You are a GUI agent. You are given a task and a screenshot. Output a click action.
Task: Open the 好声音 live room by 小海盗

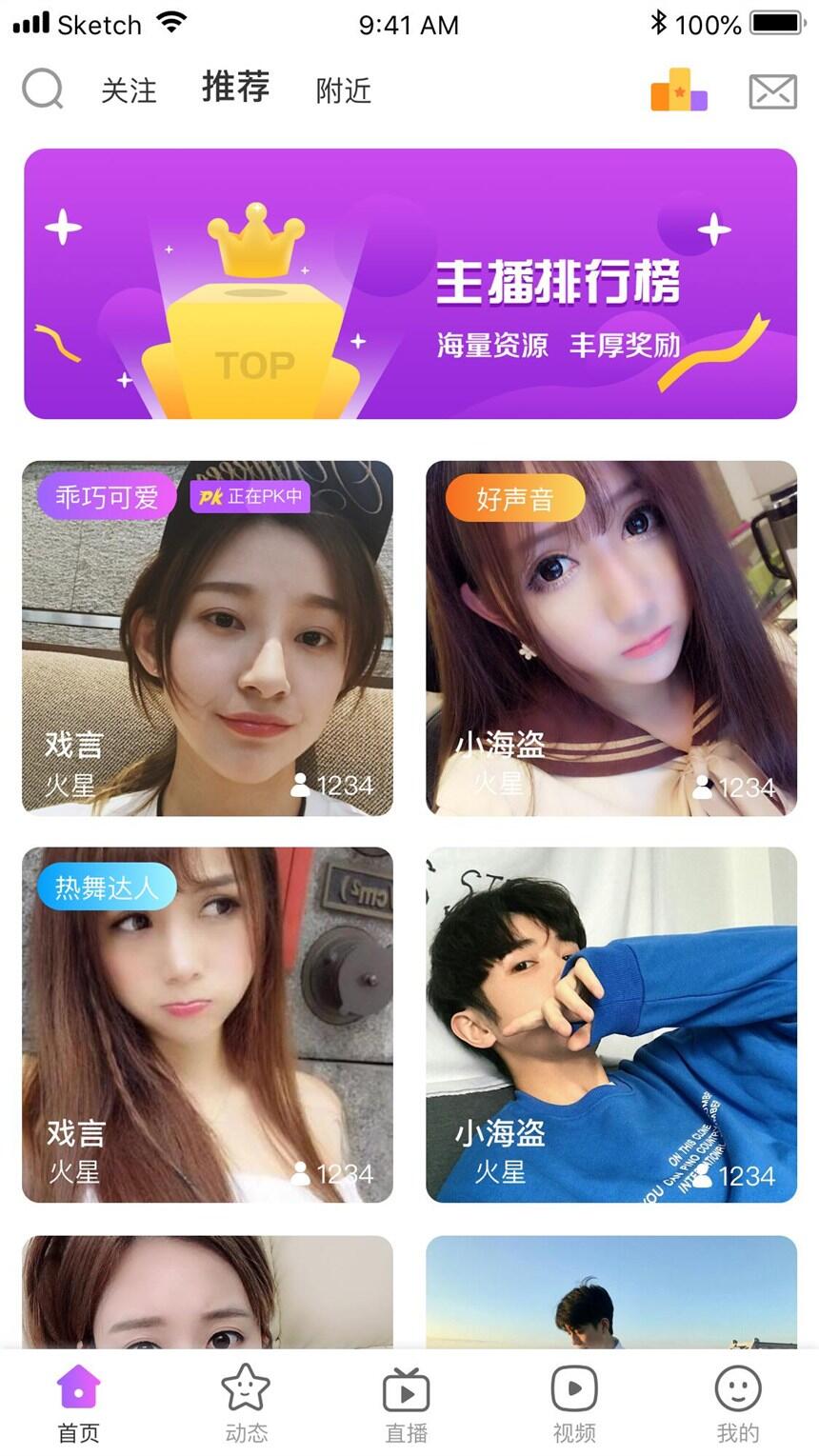click(x=610, y=638)
